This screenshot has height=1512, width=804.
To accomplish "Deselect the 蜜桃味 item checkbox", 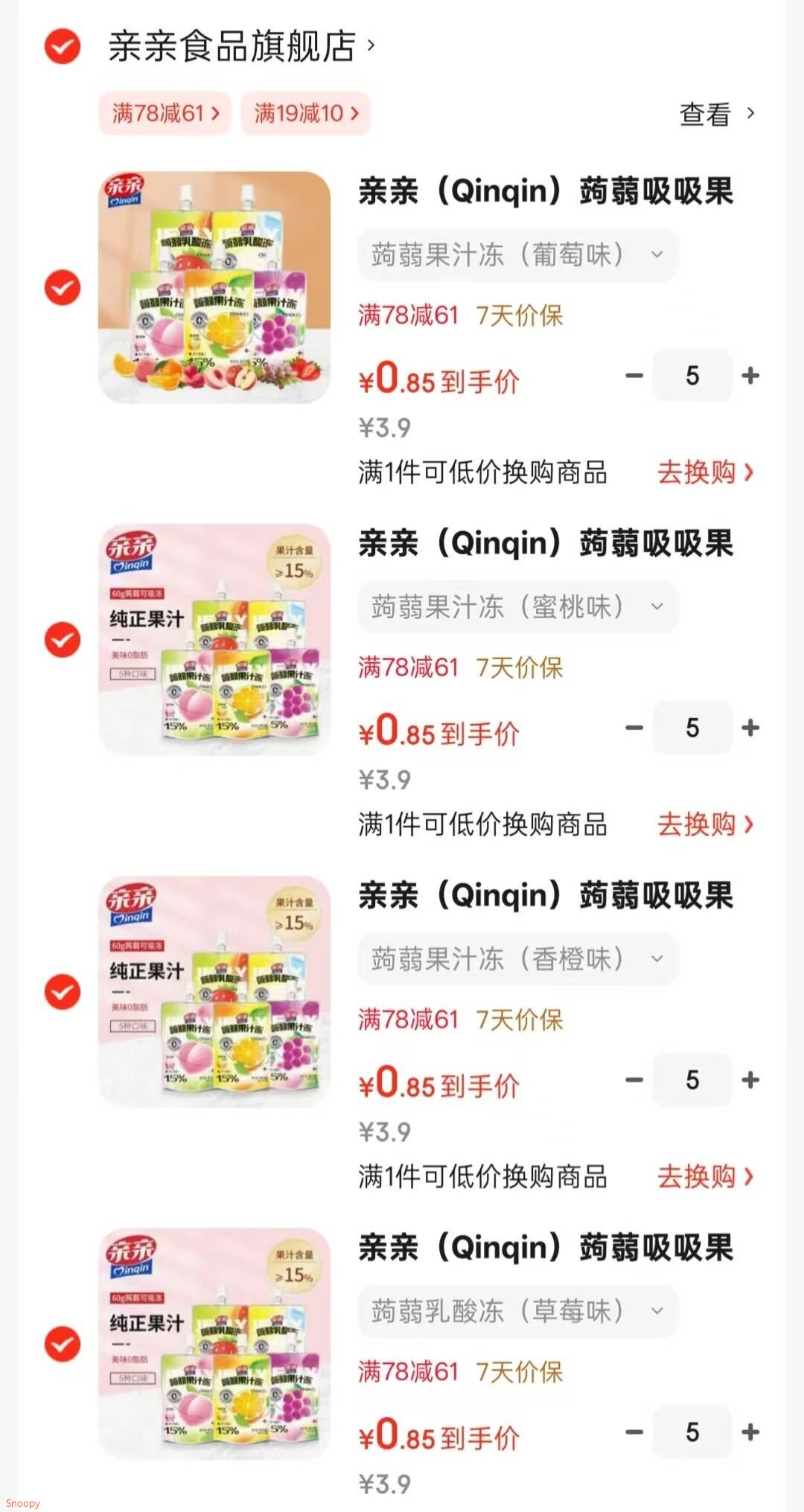I will (63, 639).
